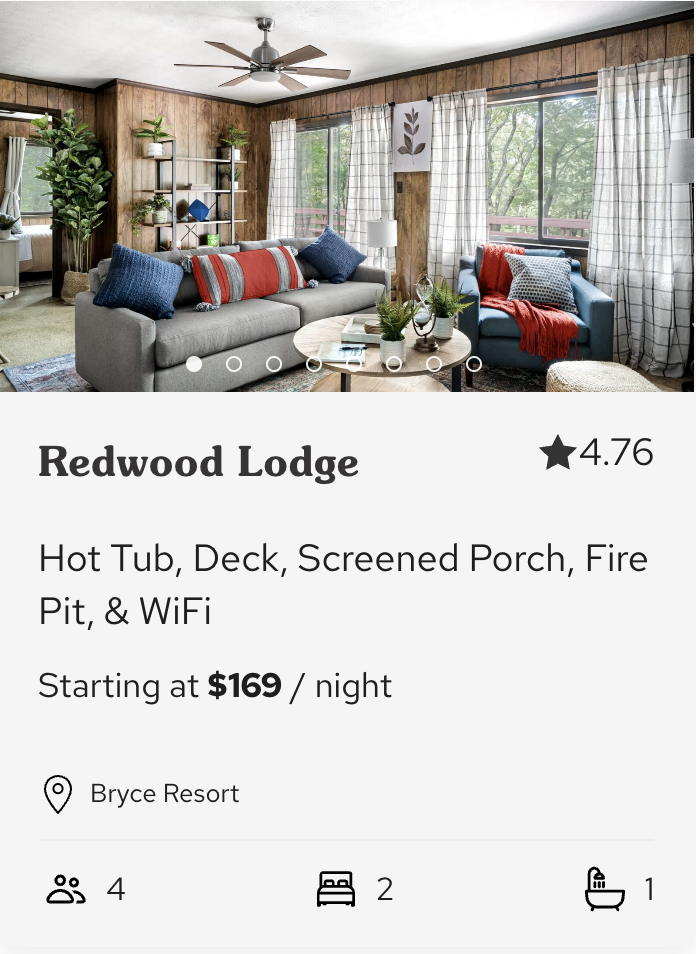Select the last carousel dot of the photo gallery
Viewport: 696px width, 954px height.
[x=474, y=364]
